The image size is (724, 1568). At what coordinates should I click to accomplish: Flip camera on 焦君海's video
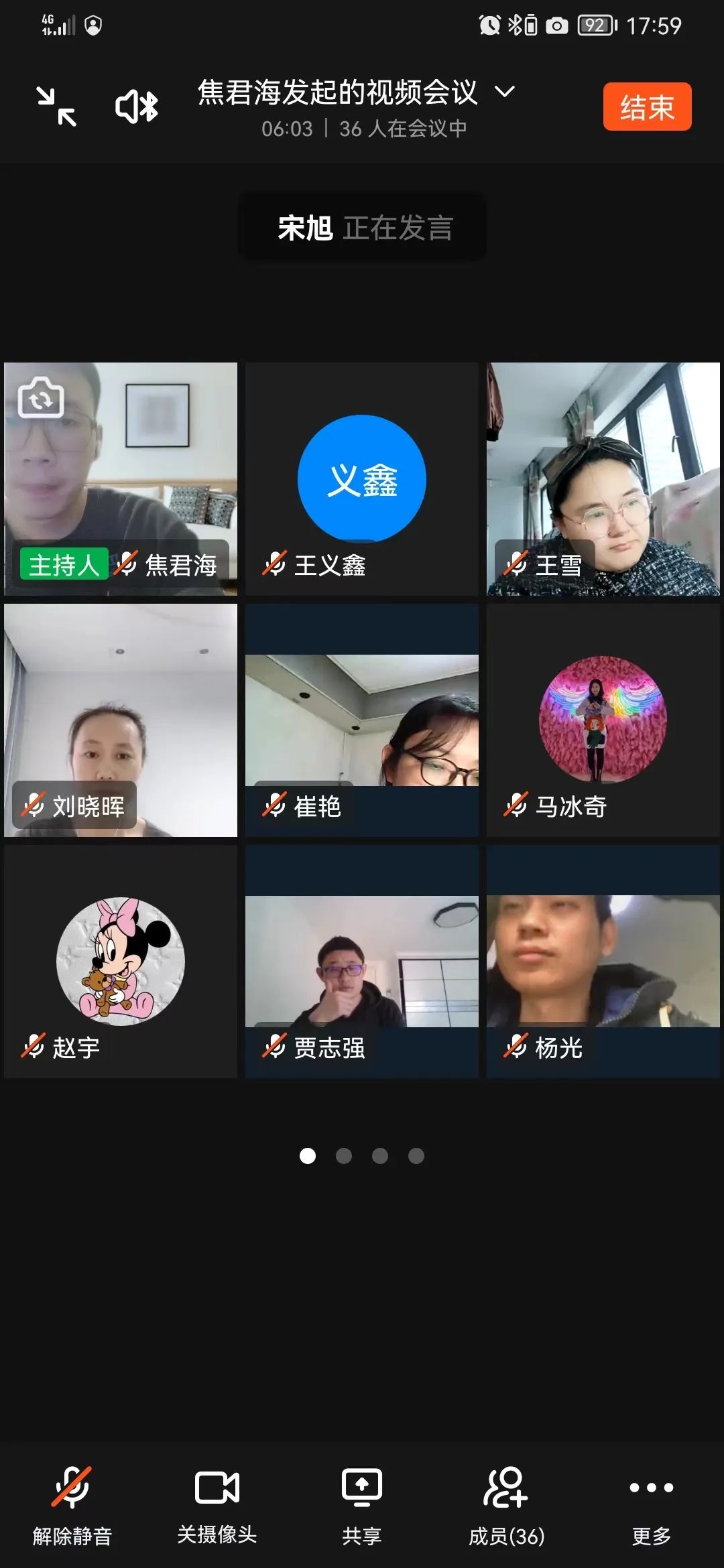[41, 398]
